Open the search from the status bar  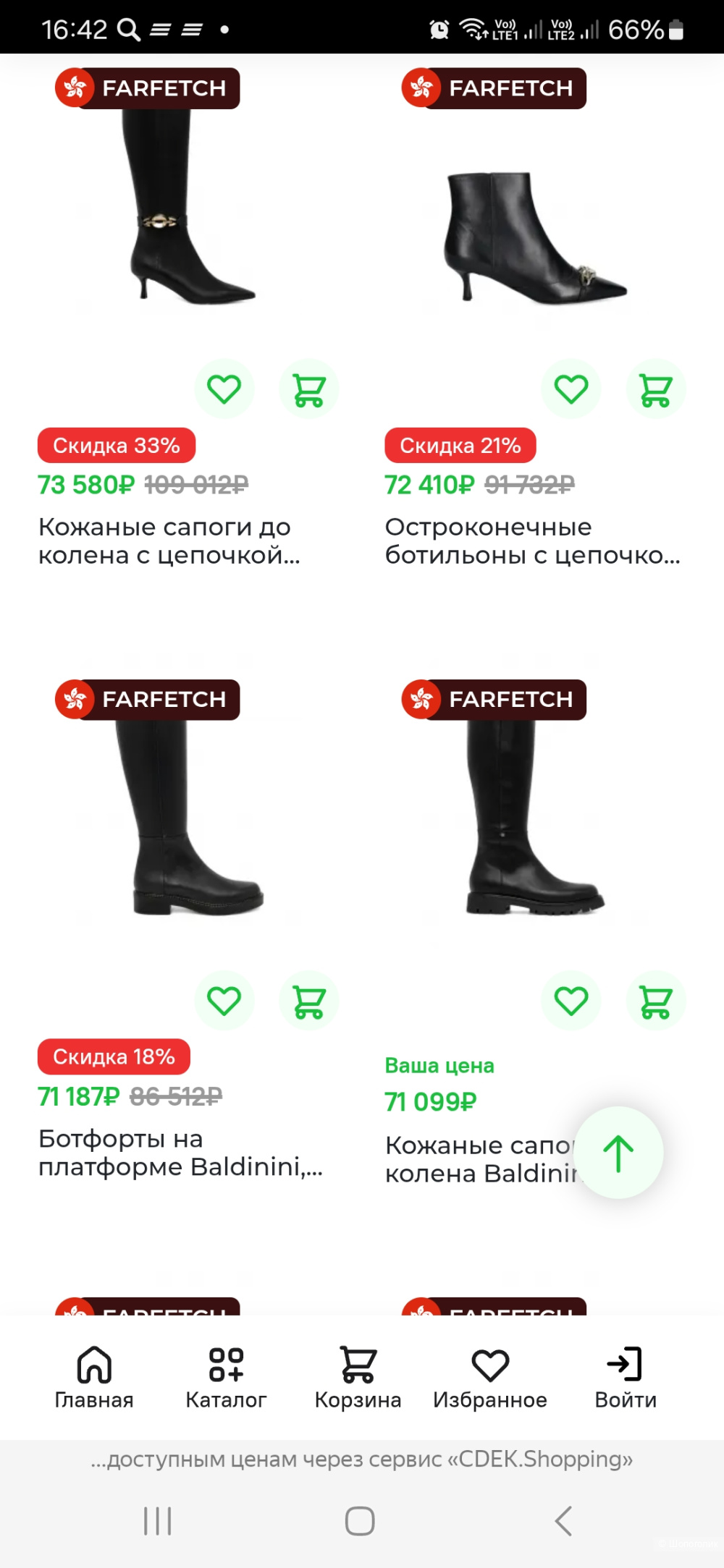pos(128,27)
